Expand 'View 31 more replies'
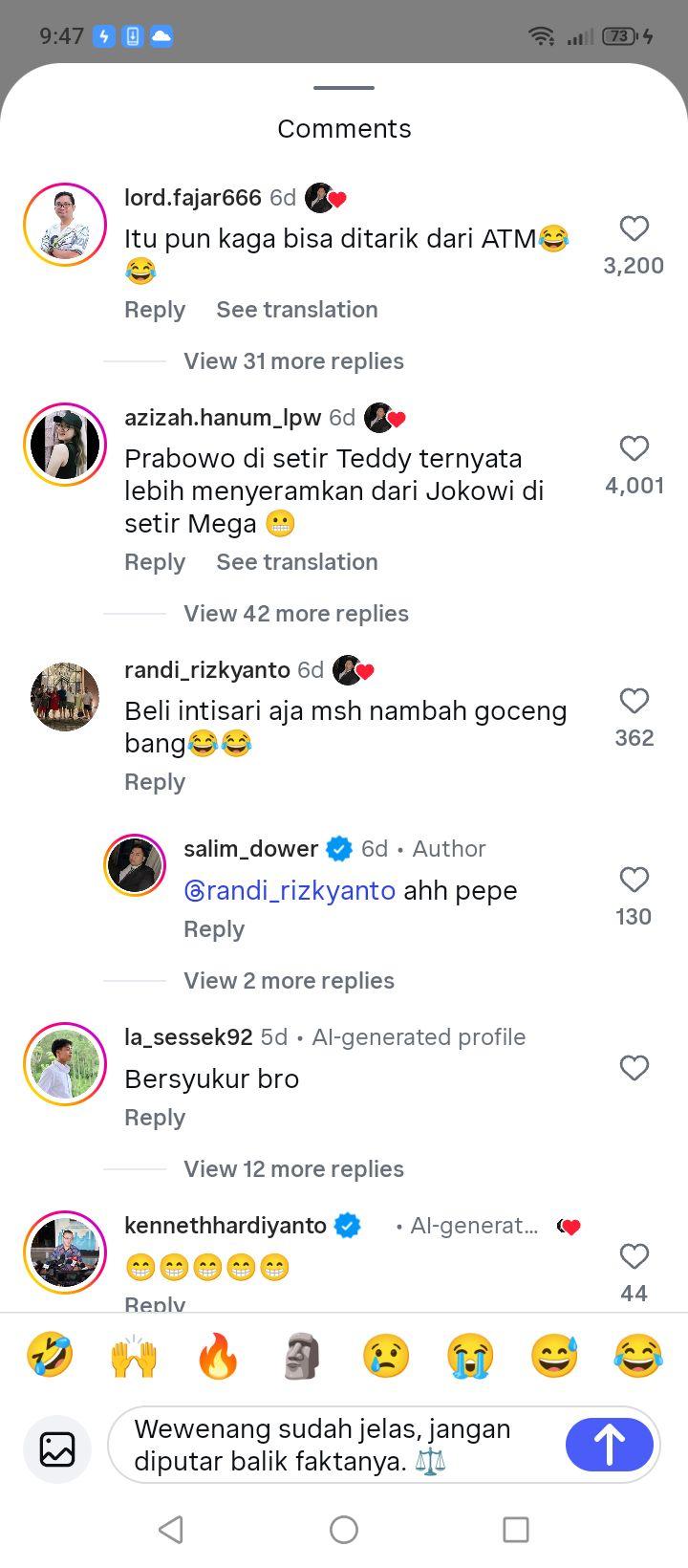688x1568 pixels. click(293, 361)
